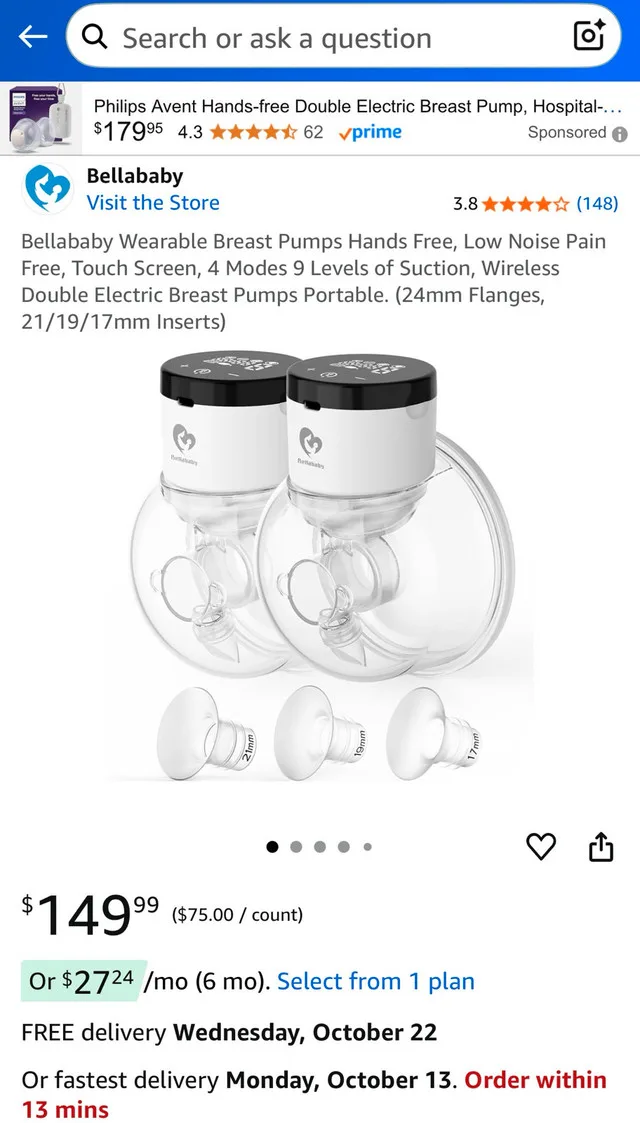Open the 148 customer ratings
Image resolution: width=640 pixels, height=1123 pixels.
click(598, 204)
